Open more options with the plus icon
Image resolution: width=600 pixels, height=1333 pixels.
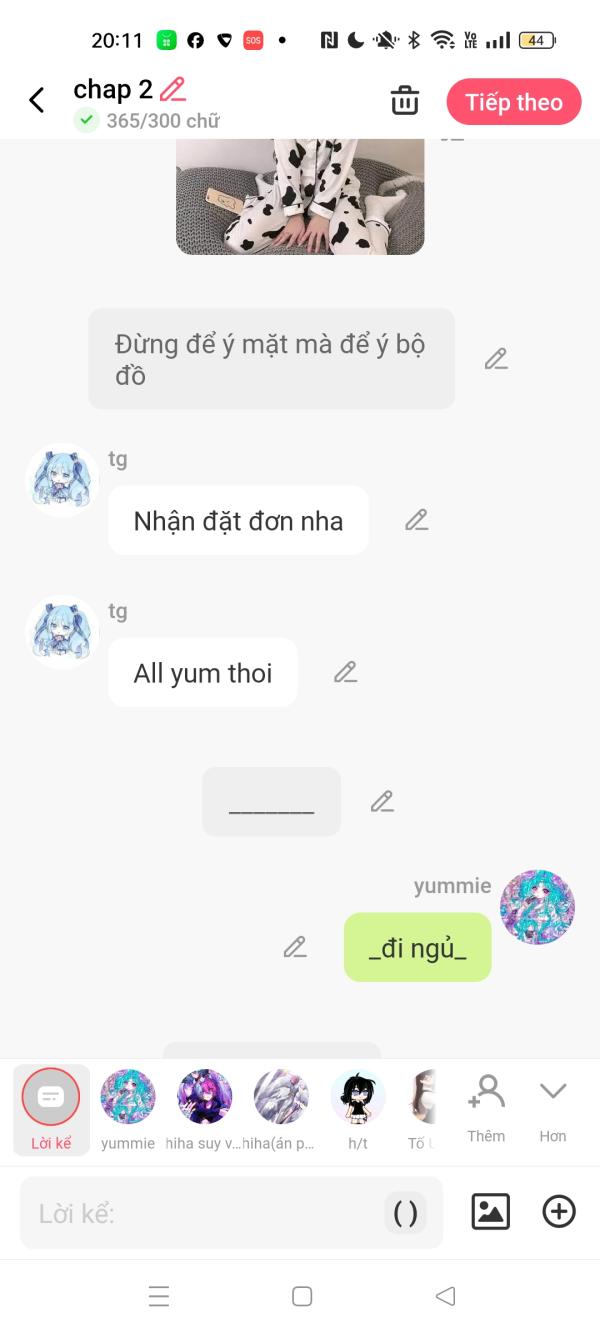(x=559, y=1212)
